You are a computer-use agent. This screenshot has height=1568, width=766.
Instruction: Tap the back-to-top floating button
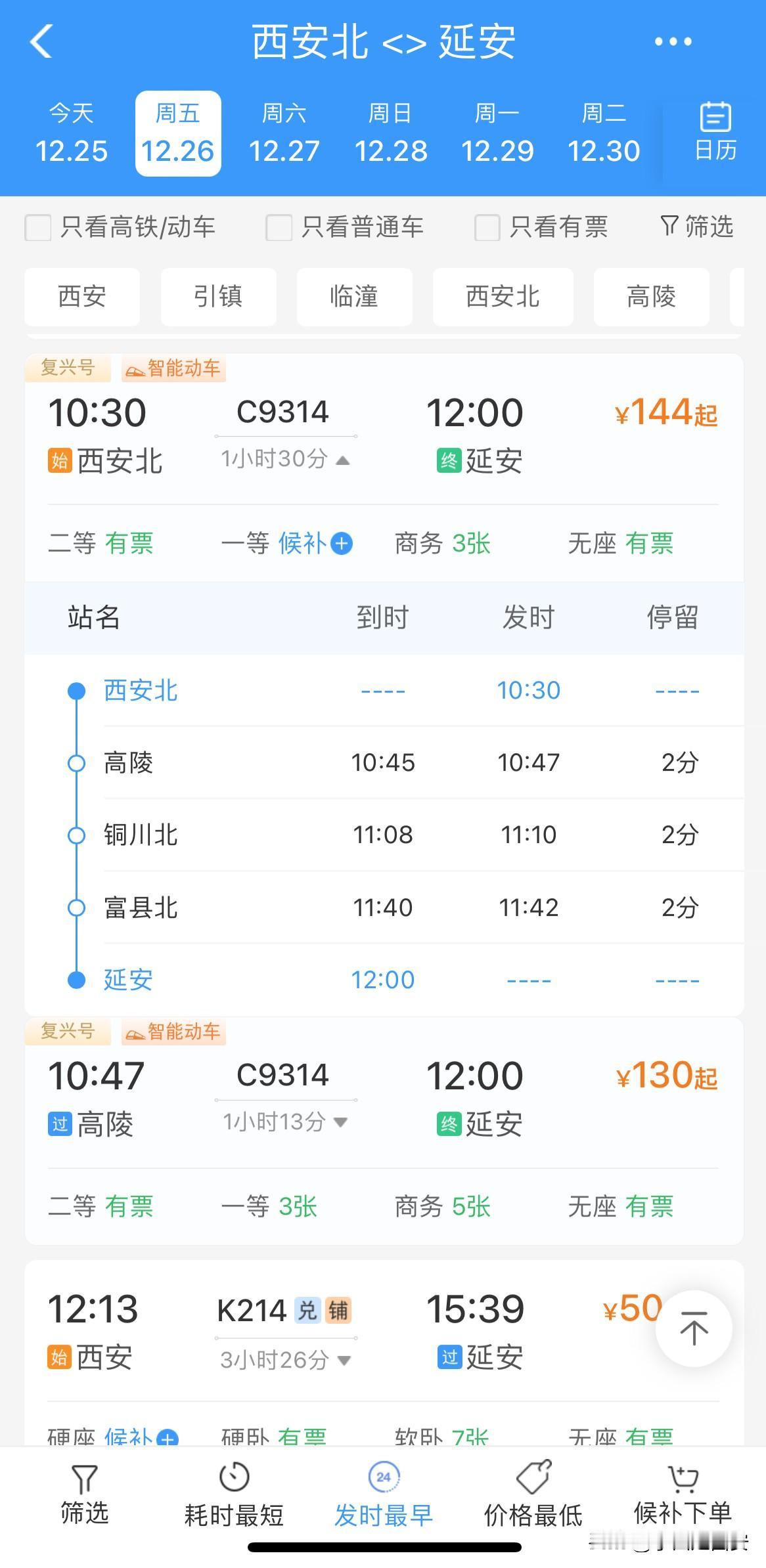(x=693, y=1328)
